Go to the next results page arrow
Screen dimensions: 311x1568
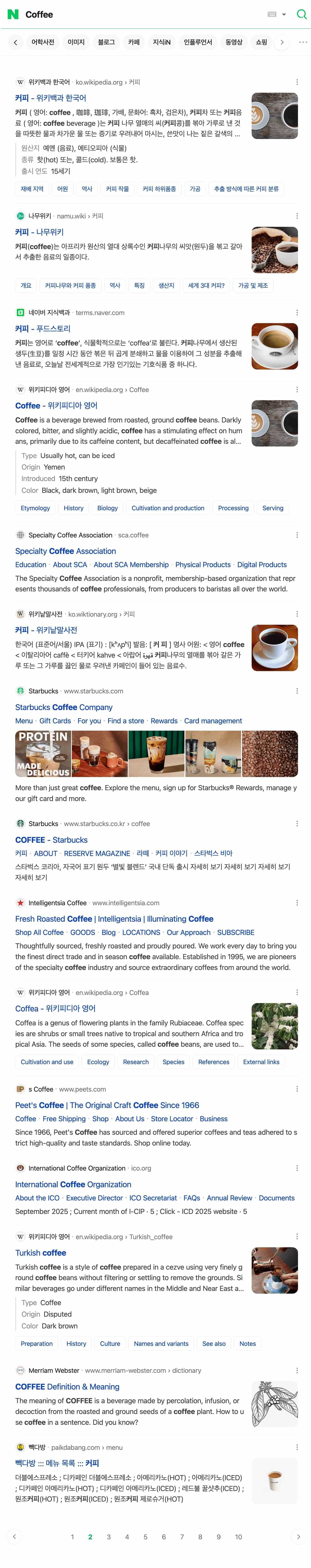click(298, 1536)
